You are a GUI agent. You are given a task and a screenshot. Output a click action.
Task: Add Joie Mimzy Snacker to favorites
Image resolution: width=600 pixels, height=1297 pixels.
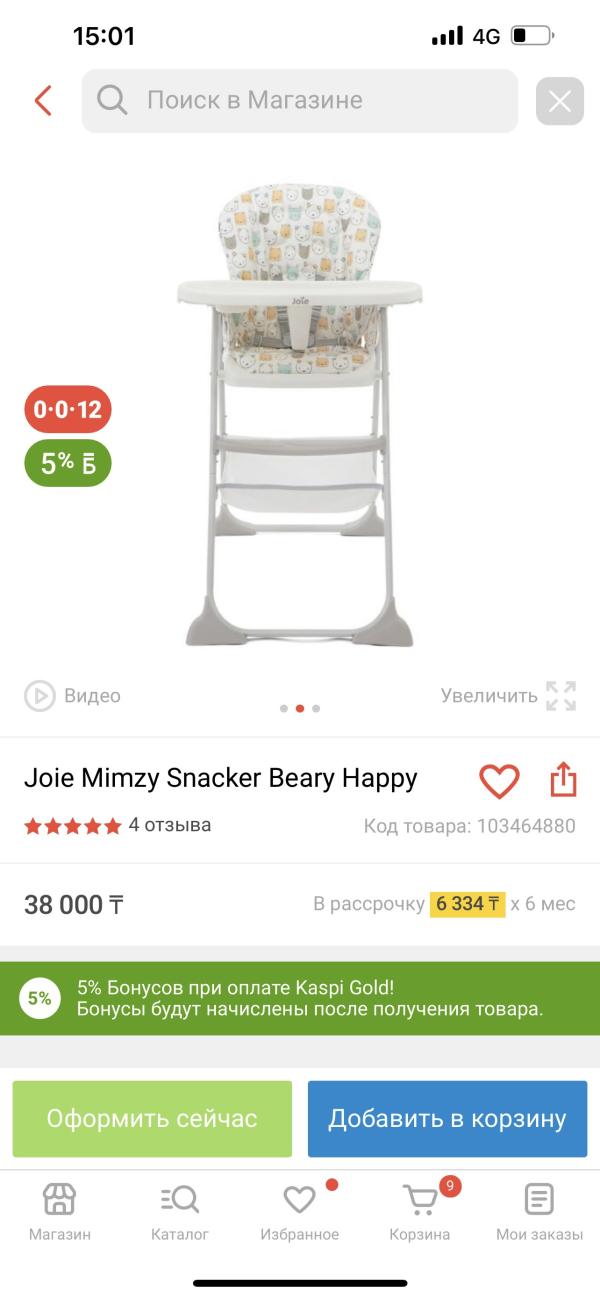pyautogui.click(x=499, y=781)
